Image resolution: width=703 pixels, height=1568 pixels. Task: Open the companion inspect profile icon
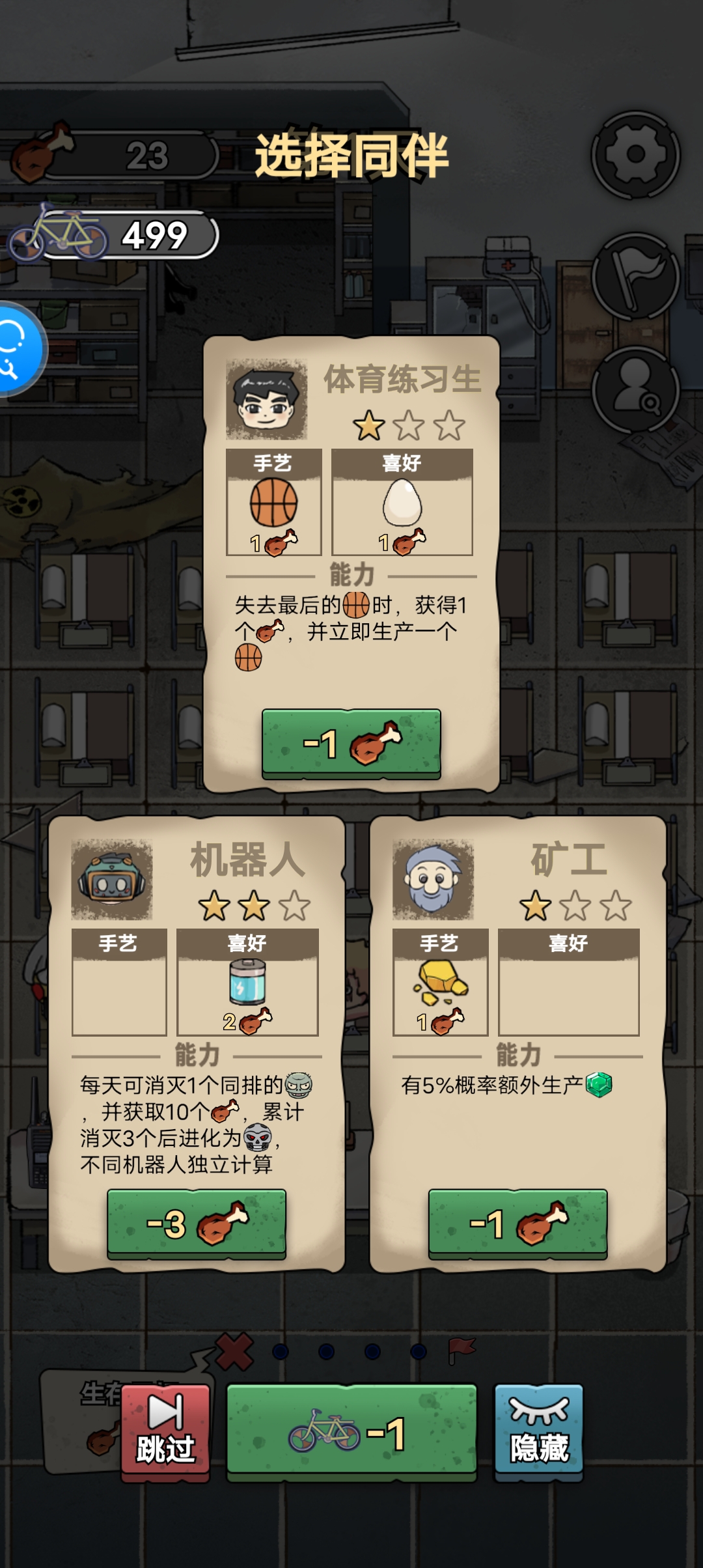click(635, 389)
